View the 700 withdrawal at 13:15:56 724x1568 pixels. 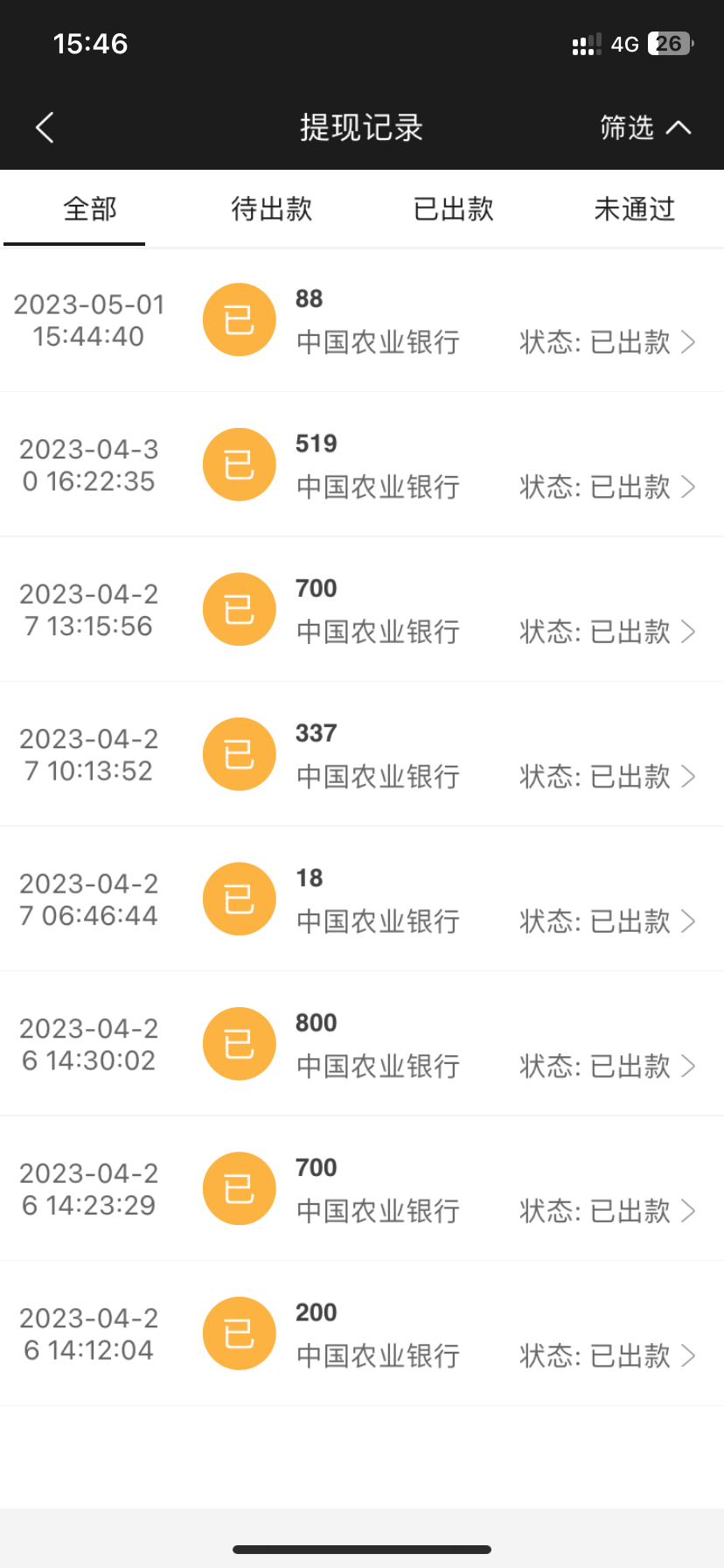tap(362, 610)
